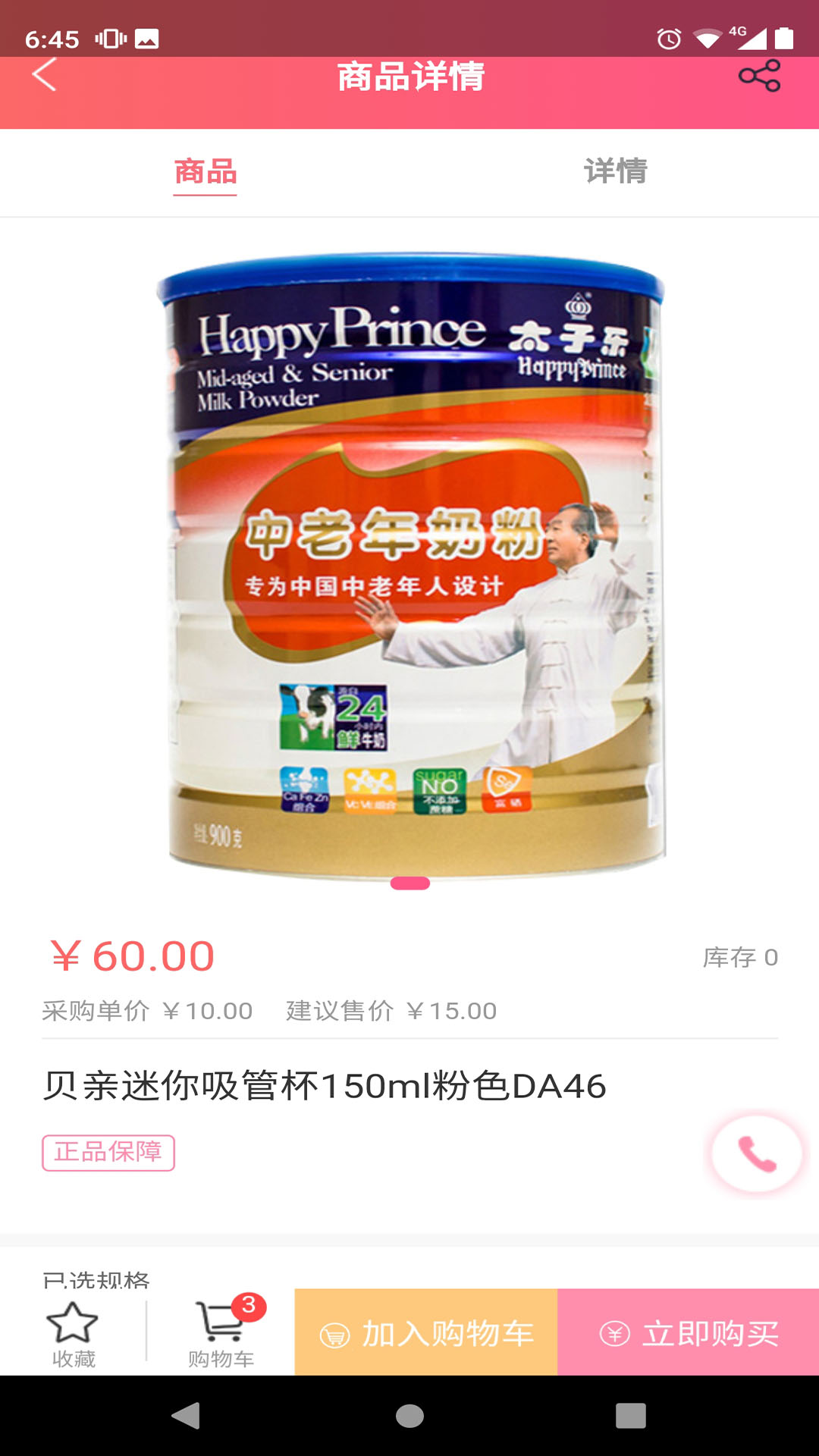The width and height of the screenshot is (819, 1456).
Task: Go back from the 商品详情 page
Action: click(45, 75)
